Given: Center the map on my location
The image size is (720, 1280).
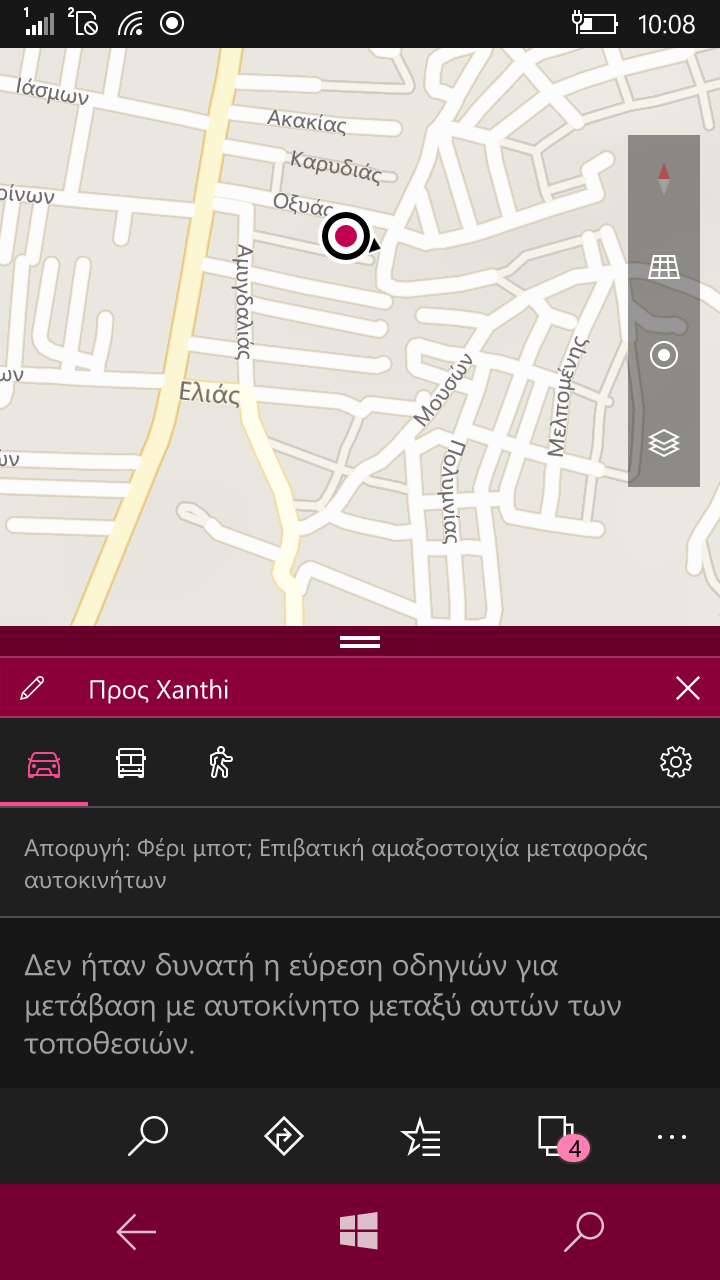Looking at the screenshot, I should coord(664,355).
